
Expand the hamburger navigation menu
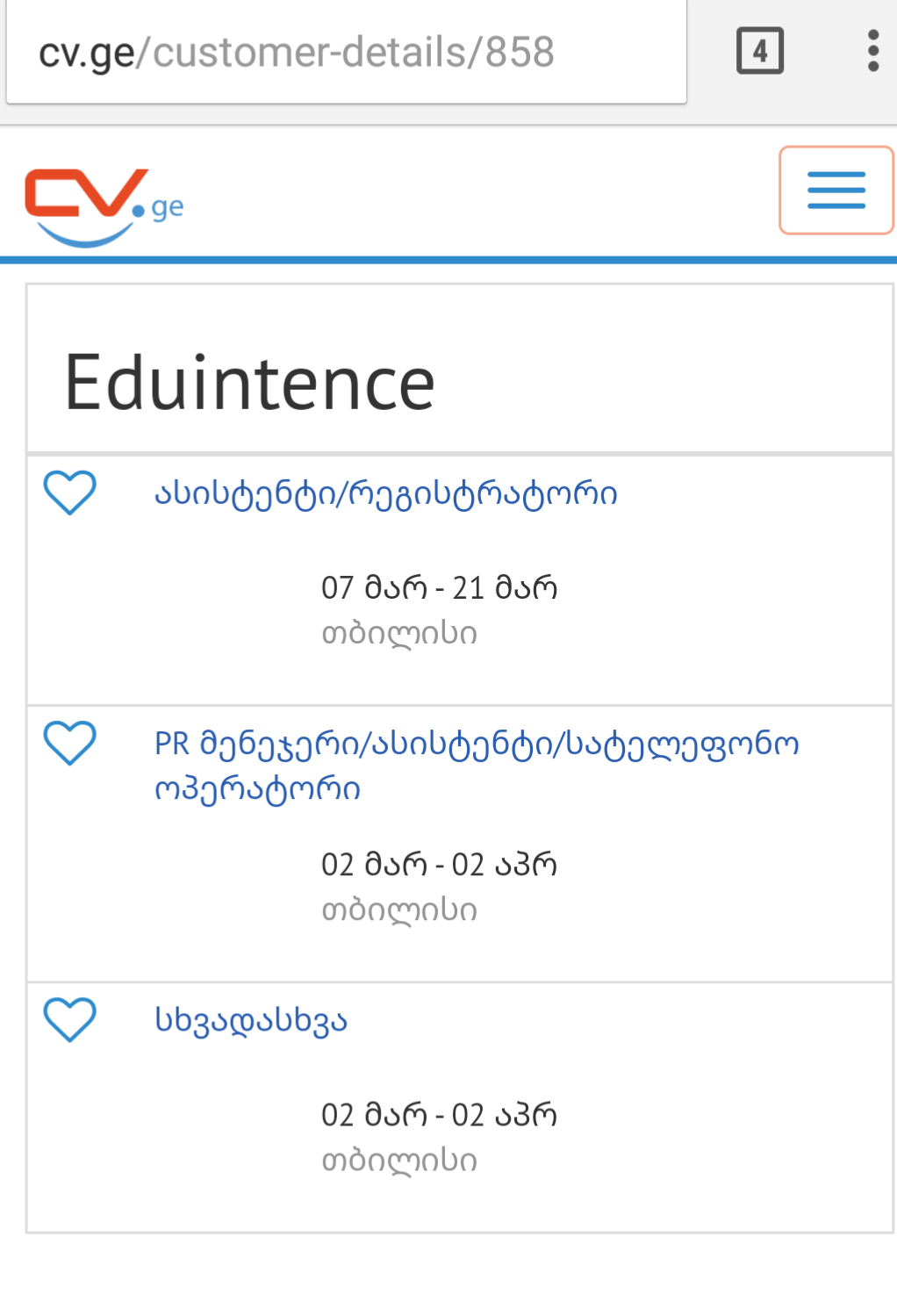point(836,191)
